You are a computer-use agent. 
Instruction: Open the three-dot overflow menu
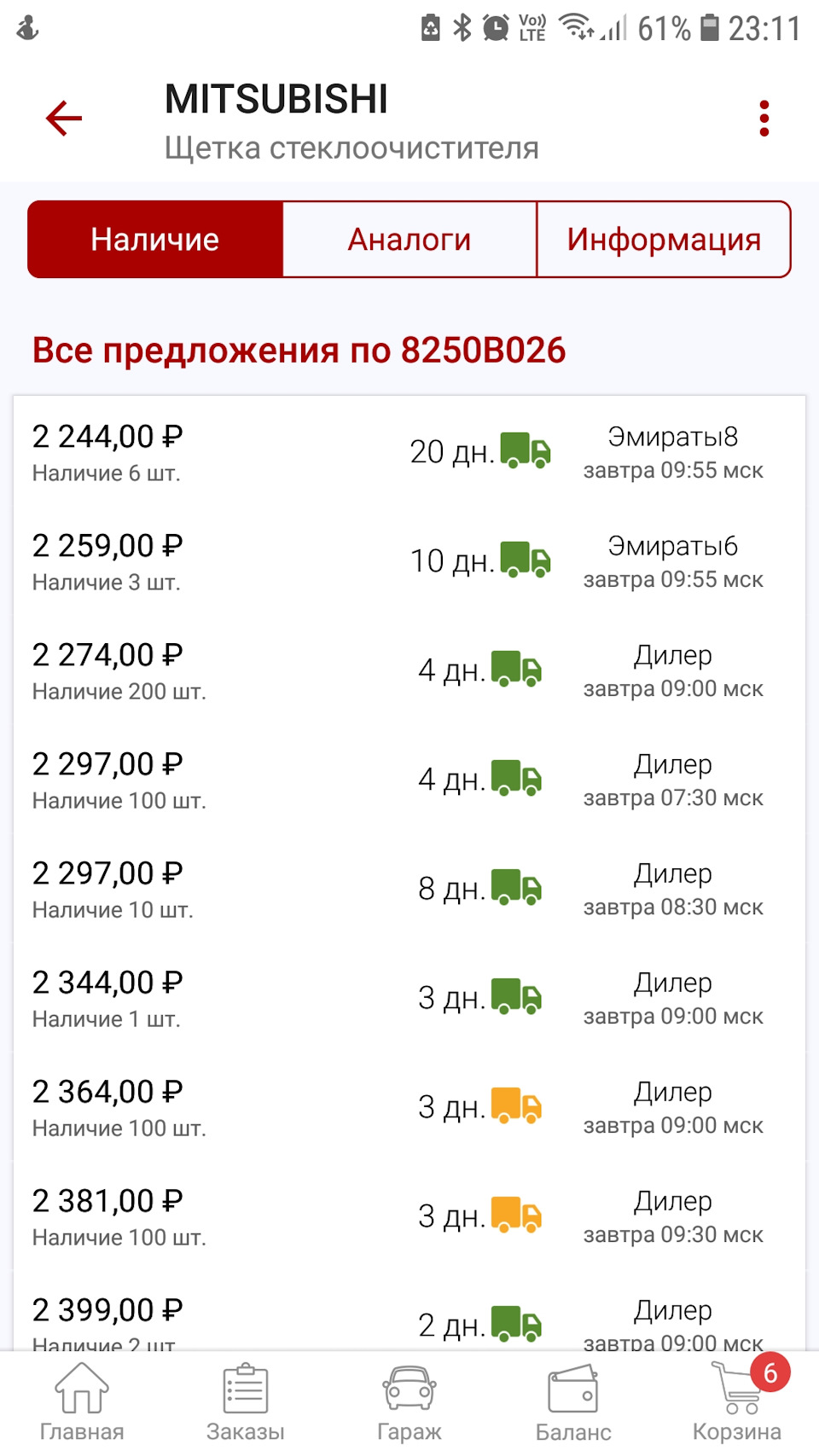(x=763, y=118)
